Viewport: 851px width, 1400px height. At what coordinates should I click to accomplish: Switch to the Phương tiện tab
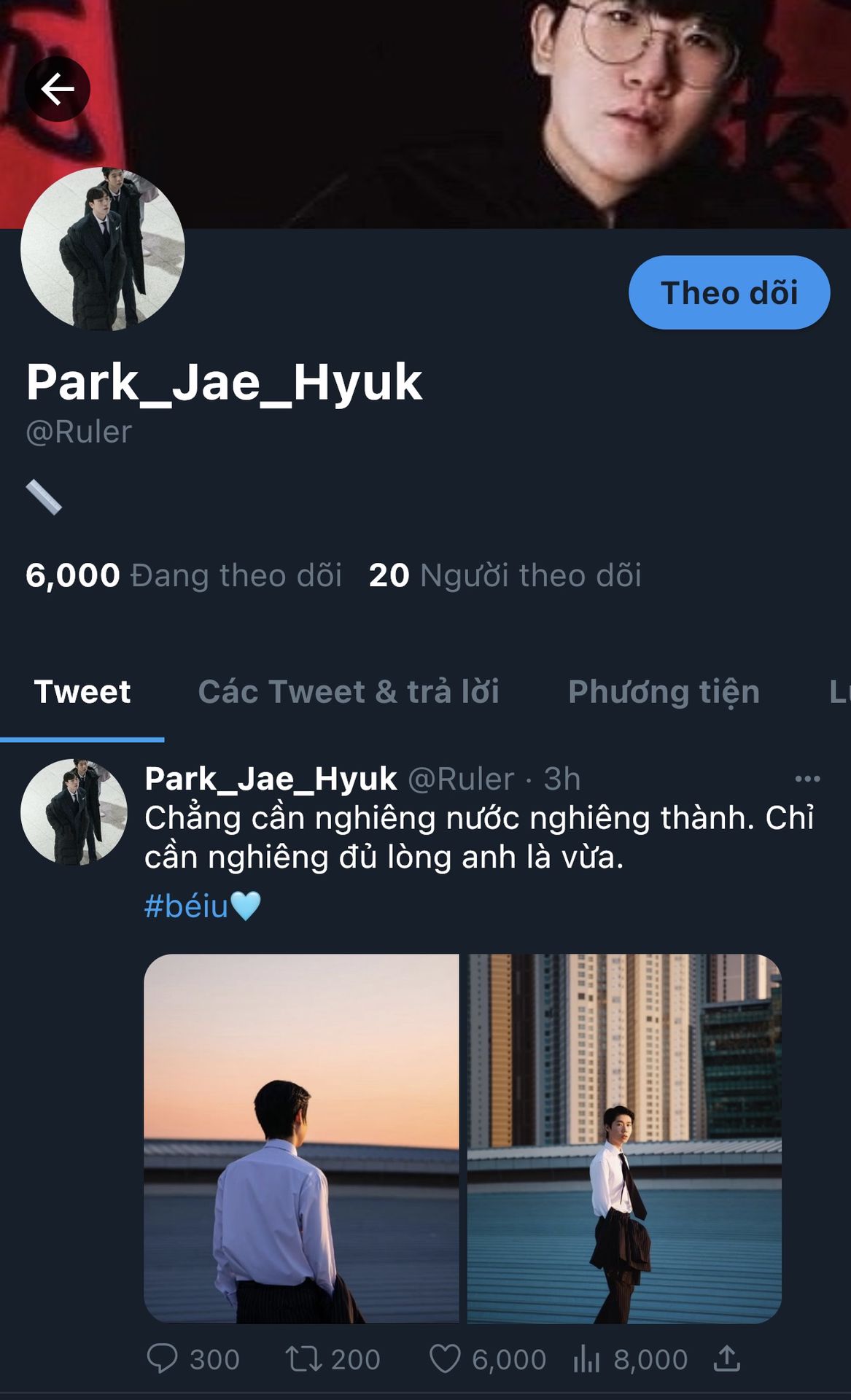coord(664,692)
